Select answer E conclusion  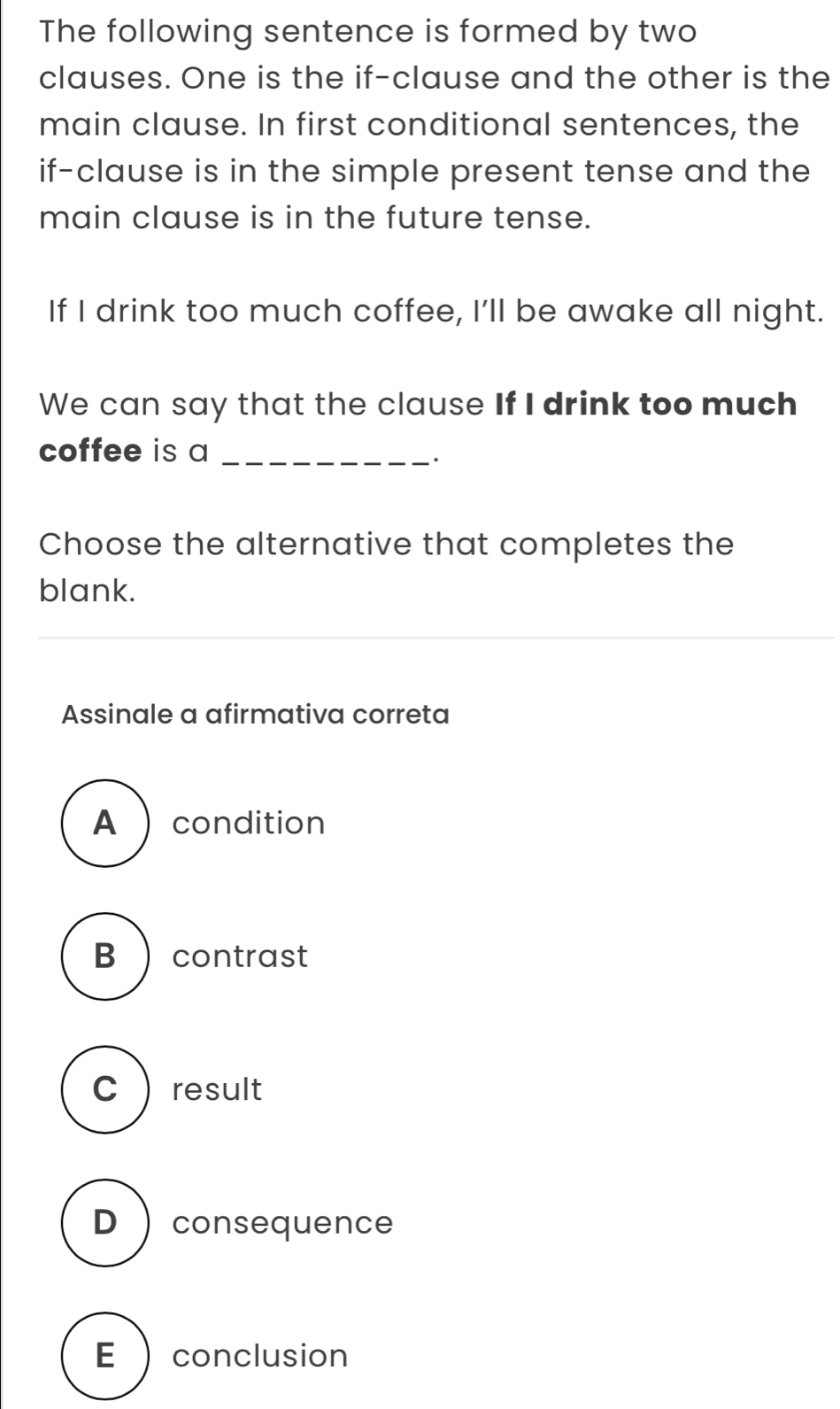point(105,1355)
